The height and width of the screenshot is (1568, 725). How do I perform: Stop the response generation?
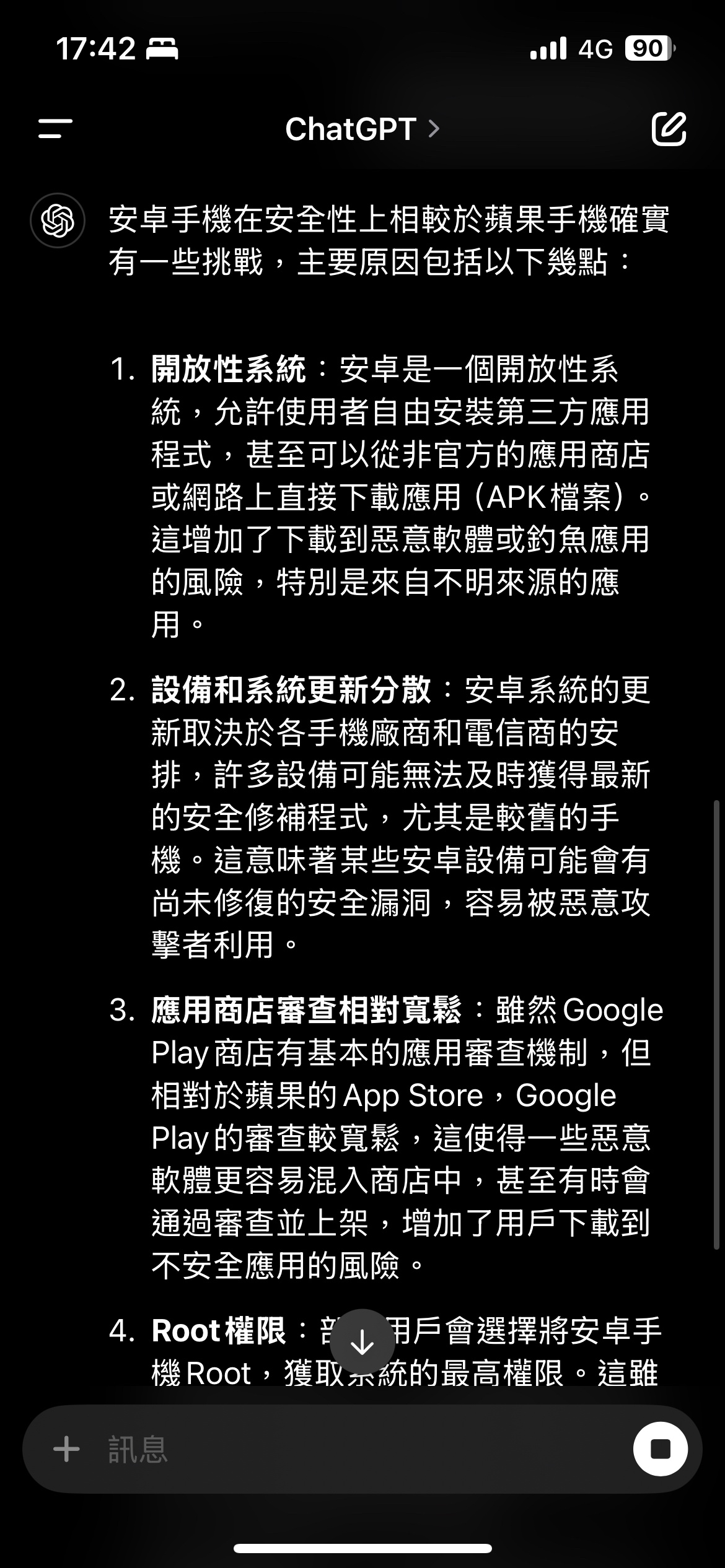pyautogui.click(x=660, y=1450)
